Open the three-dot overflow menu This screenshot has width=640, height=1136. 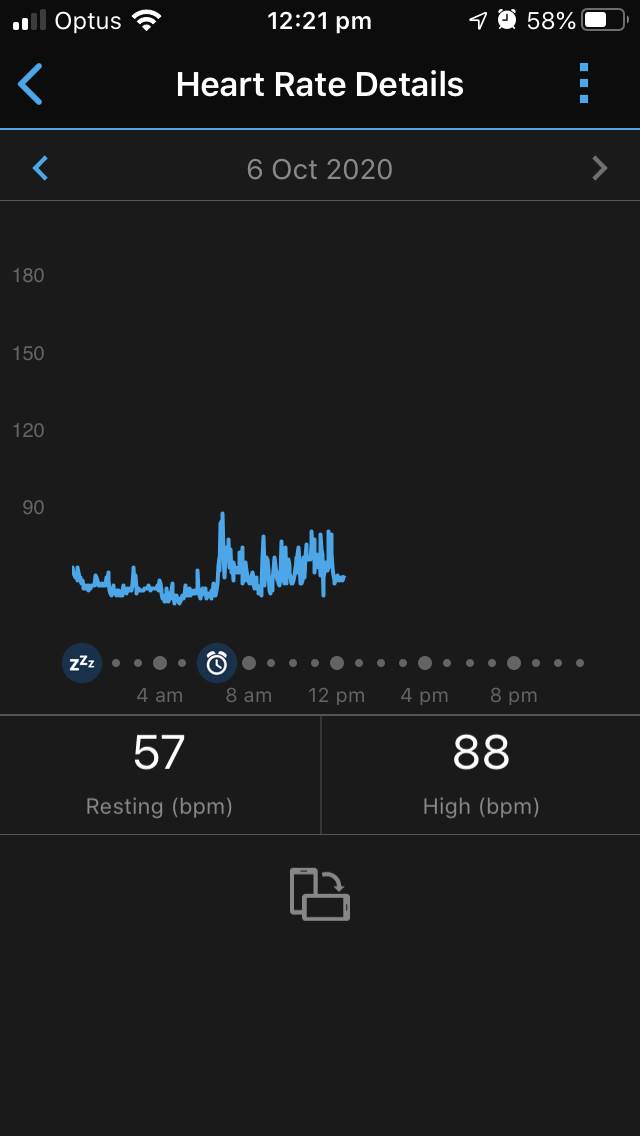coord(584,84)
